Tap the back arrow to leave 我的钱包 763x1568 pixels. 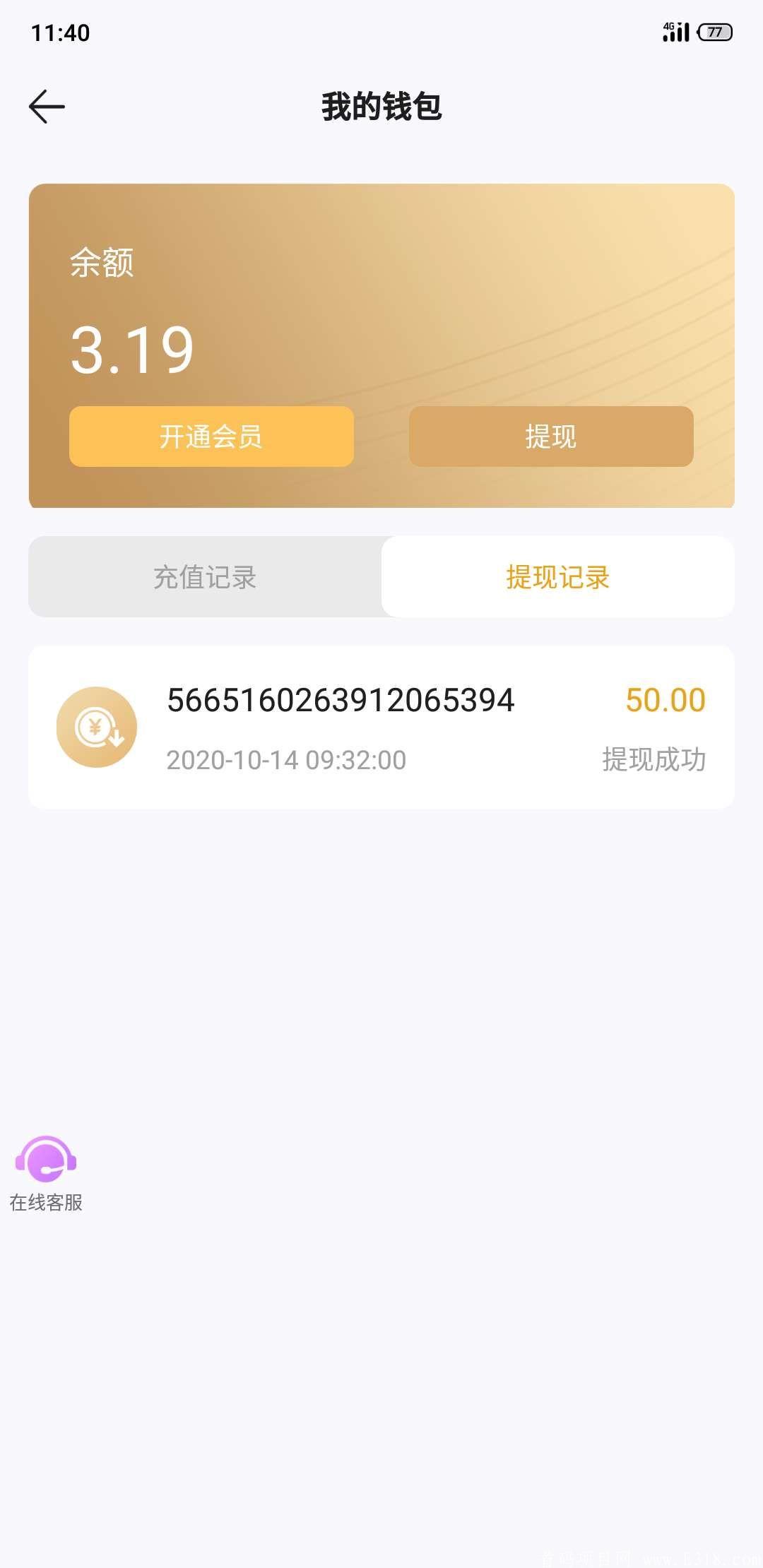[47, 105]
